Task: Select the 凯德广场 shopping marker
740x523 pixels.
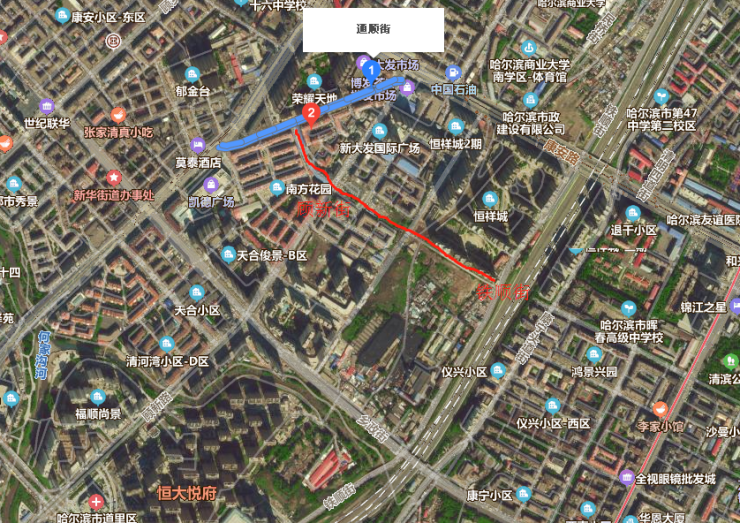Action: point(211,185)
